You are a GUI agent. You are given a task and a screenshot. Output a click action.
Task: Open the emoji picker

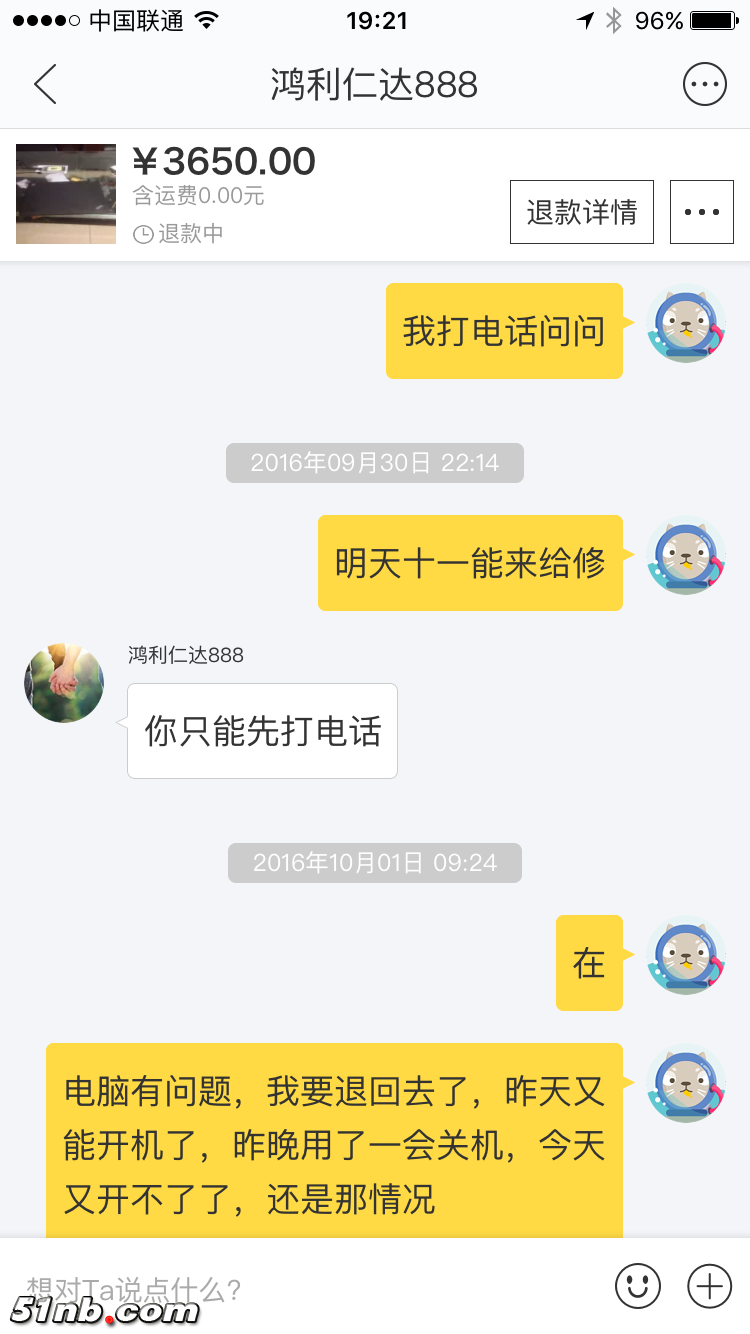(x=637, y=1286)
